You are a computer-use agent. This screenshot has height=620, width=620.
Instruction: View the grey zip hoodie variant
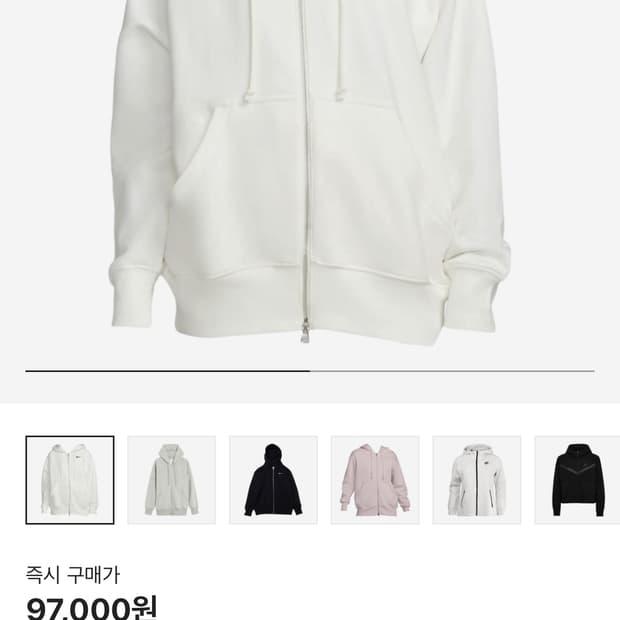point(171,480)
